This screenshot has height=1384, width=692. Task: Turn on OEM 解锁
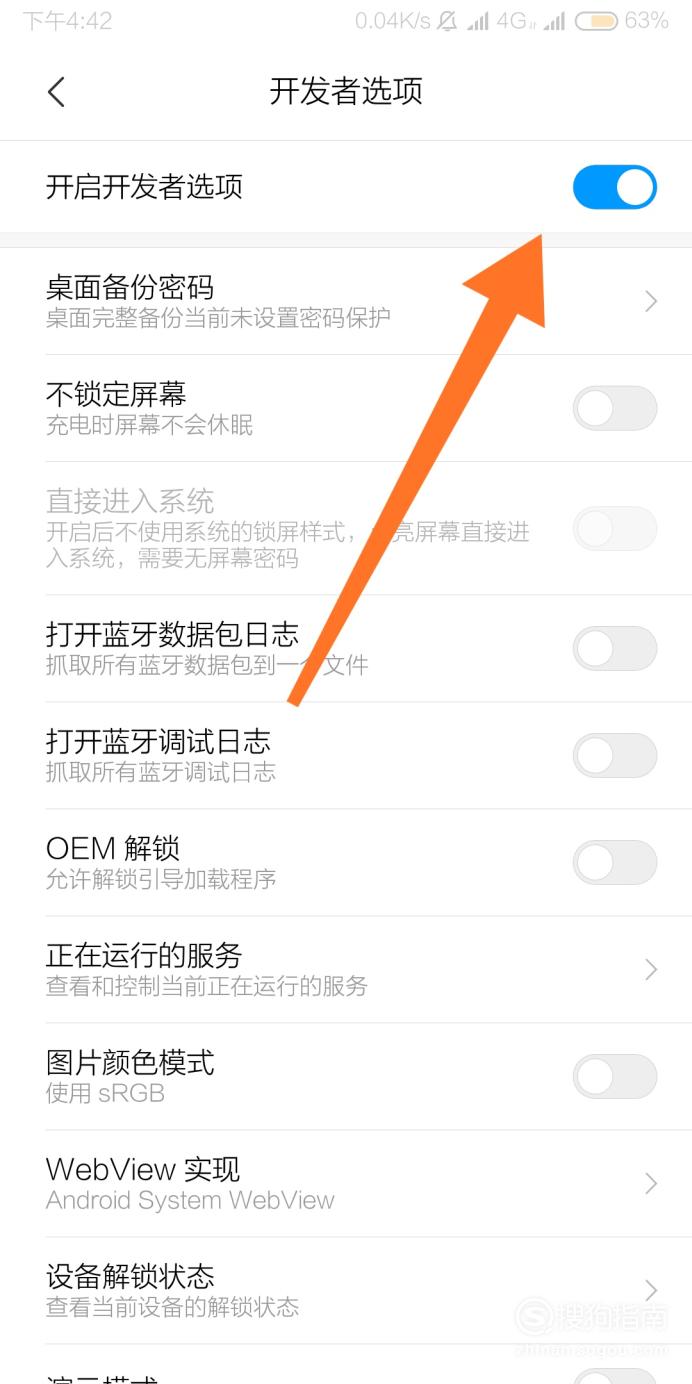point(614,862)
